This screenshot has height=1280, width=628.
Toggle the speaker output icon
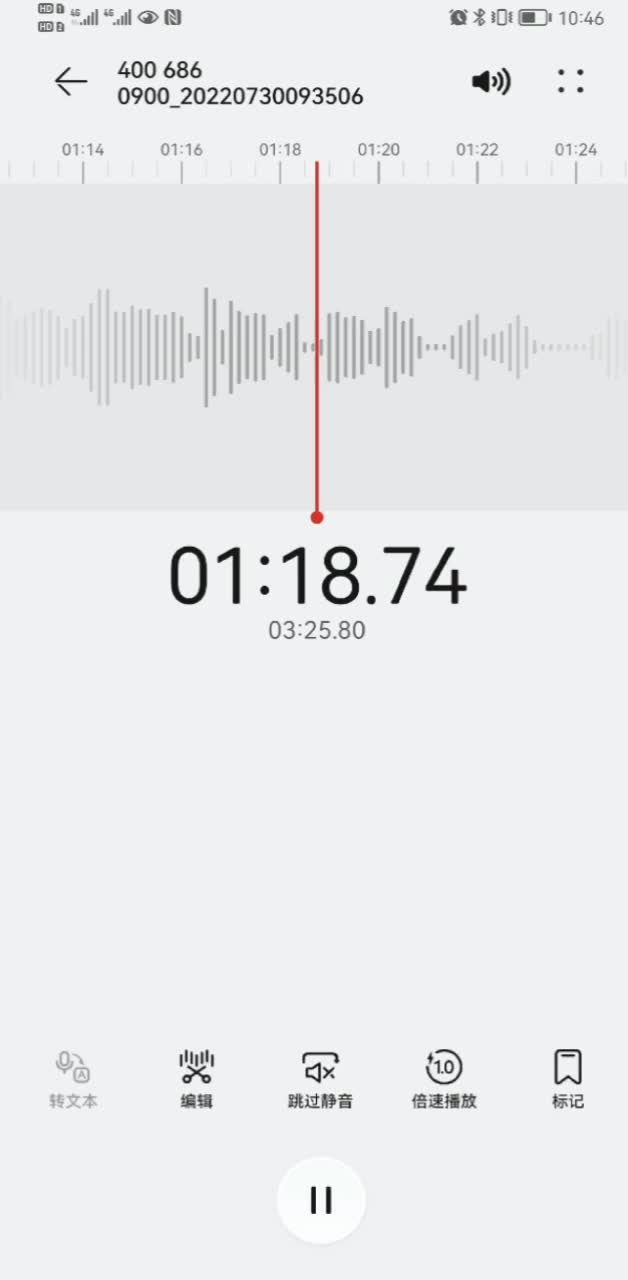[x=490, y=82]
